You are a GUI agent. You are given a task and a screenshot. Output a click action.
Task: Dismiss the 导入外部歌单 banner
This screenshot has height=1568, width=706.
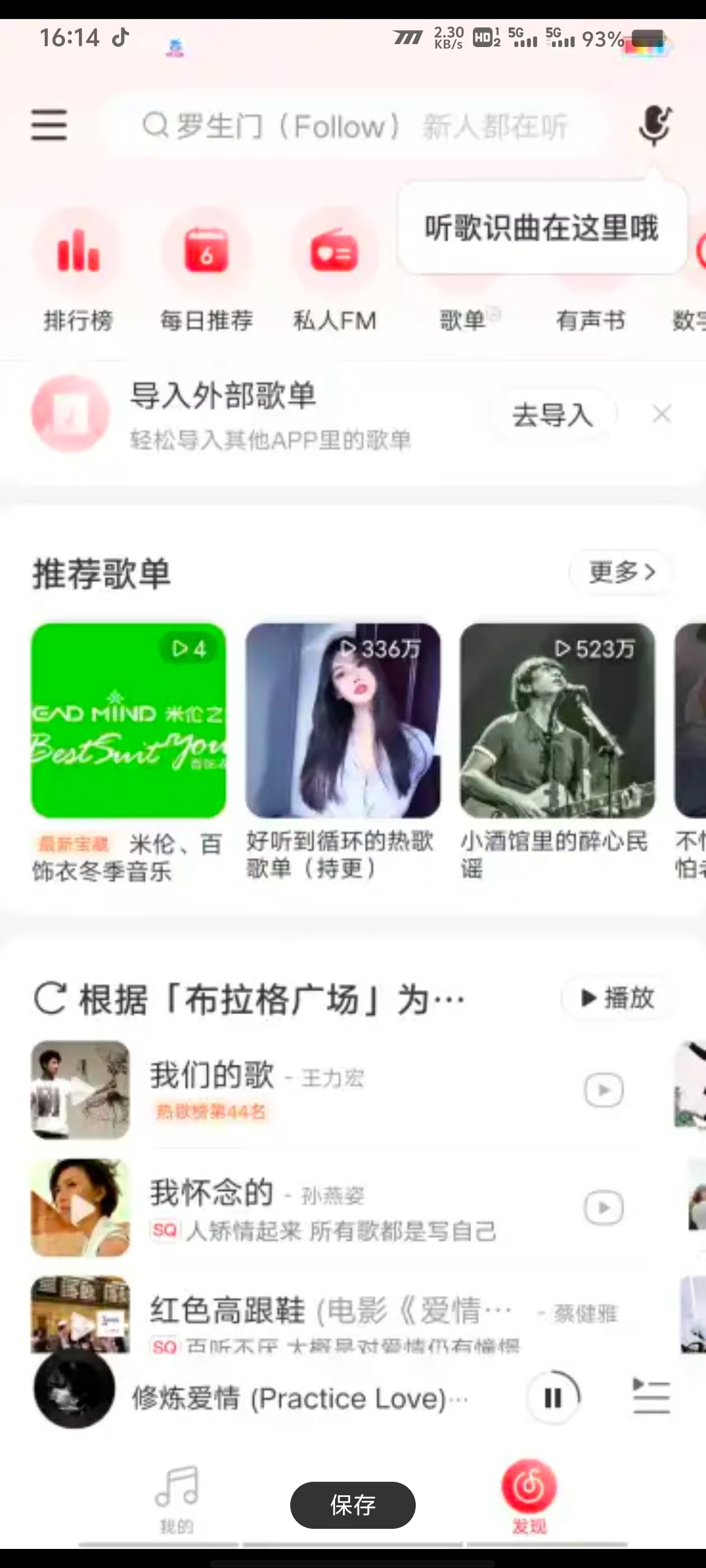pos(662,414)
